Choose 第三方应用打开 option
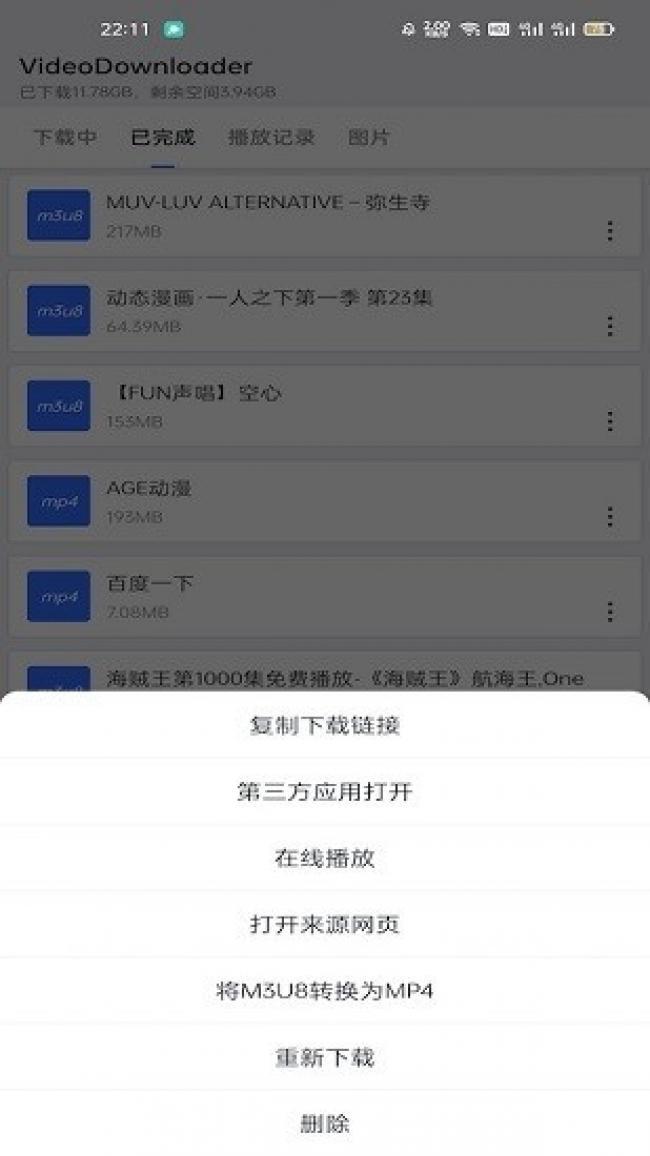 pyautogui.click(x=325, y=792)
